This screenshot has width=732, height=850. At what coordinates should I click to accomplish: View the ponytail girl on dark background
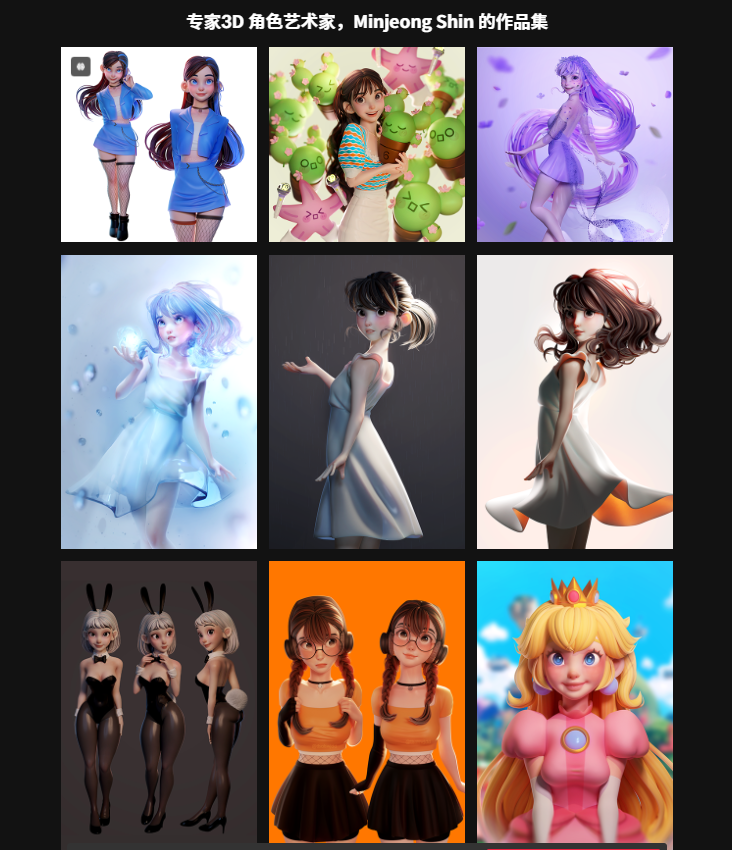pyautogui.click(x=367, y=402)
